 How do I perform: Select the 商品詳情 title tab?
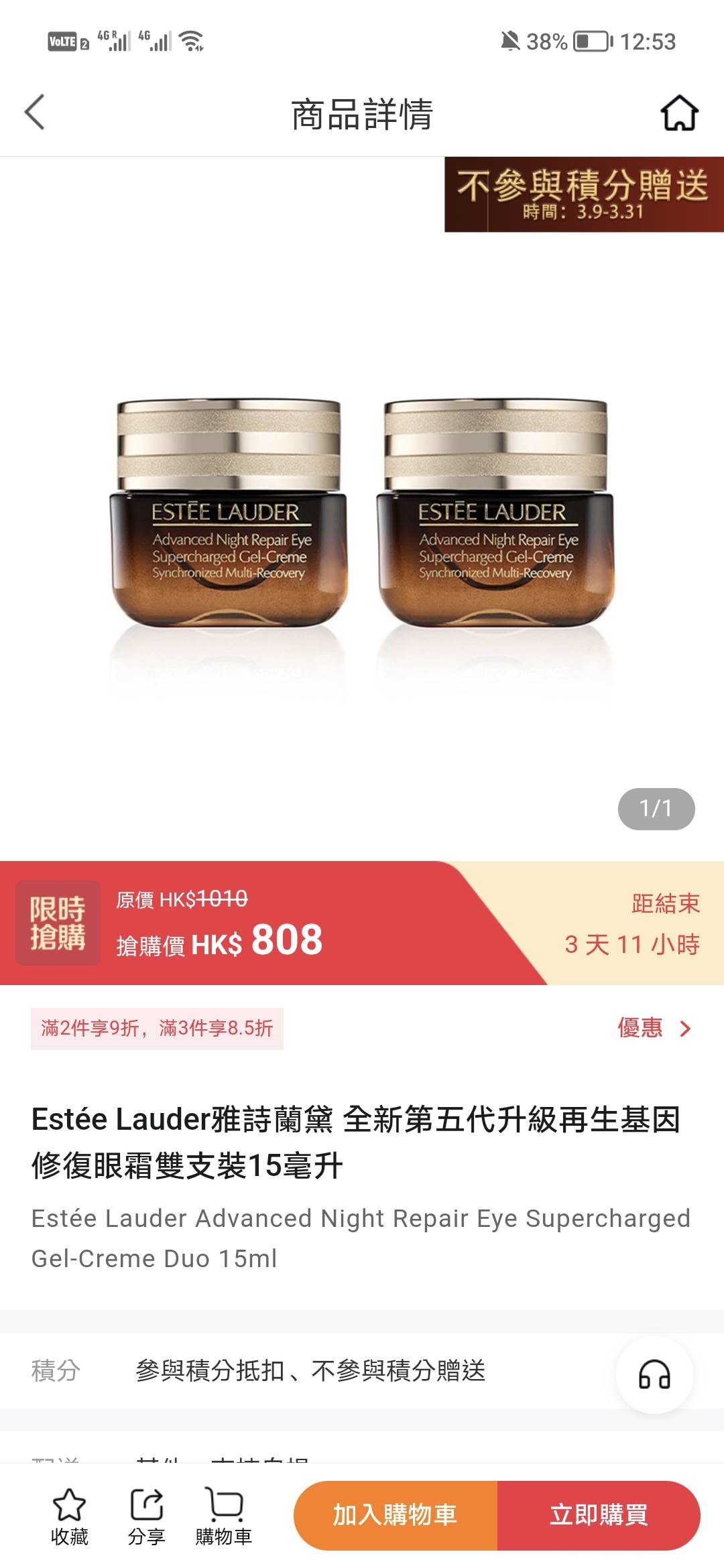pos(362,113)
